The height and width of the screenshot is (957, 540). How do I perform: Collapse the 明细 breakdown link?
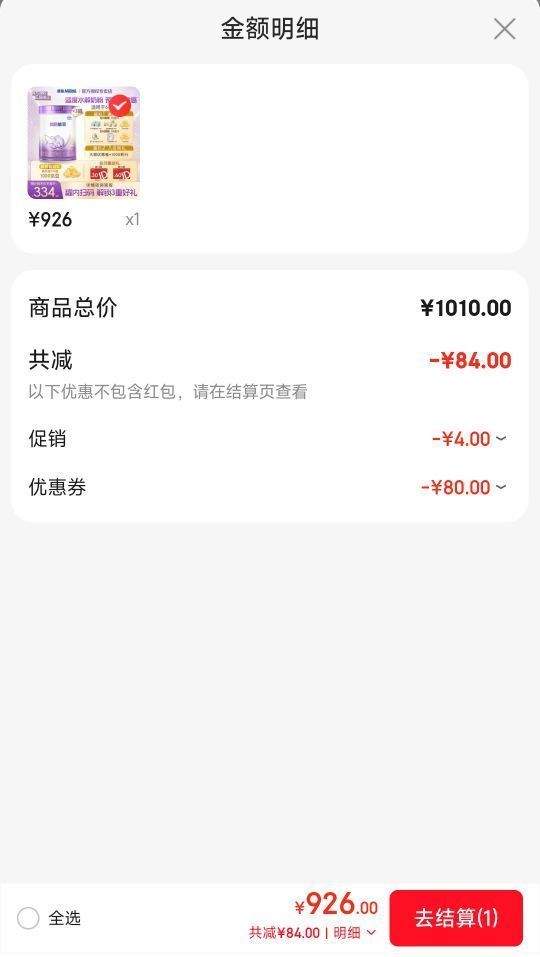[x=355, y=933]
